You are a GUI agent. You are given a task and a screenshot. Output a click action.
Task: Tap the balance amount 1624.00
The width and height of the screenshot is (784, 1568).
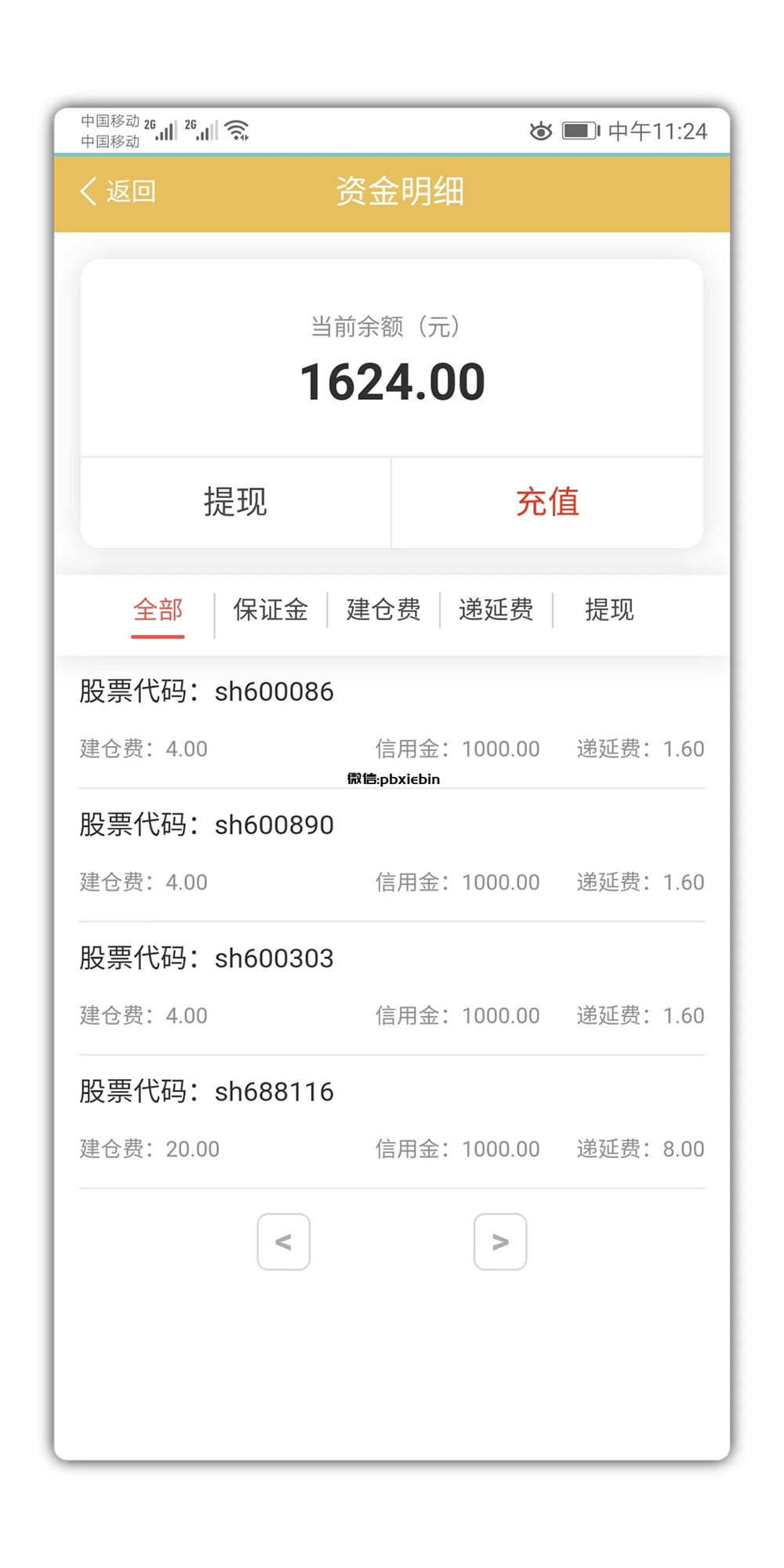coord(392,380)
